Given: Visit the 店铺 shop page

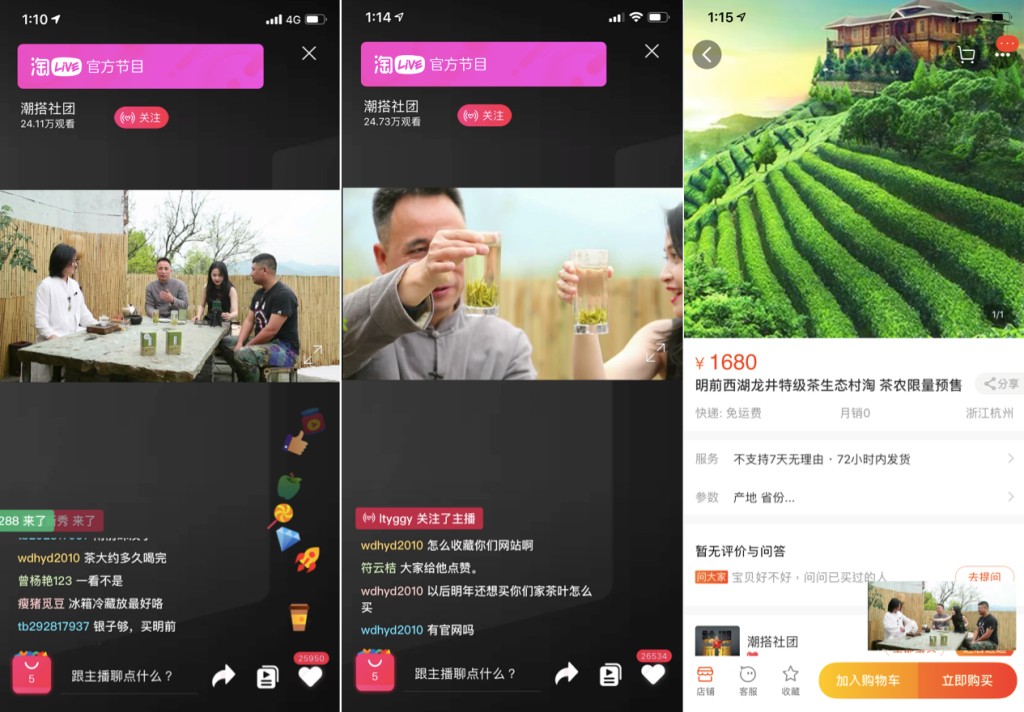Looking at the screenshot, I should point(705,680).
